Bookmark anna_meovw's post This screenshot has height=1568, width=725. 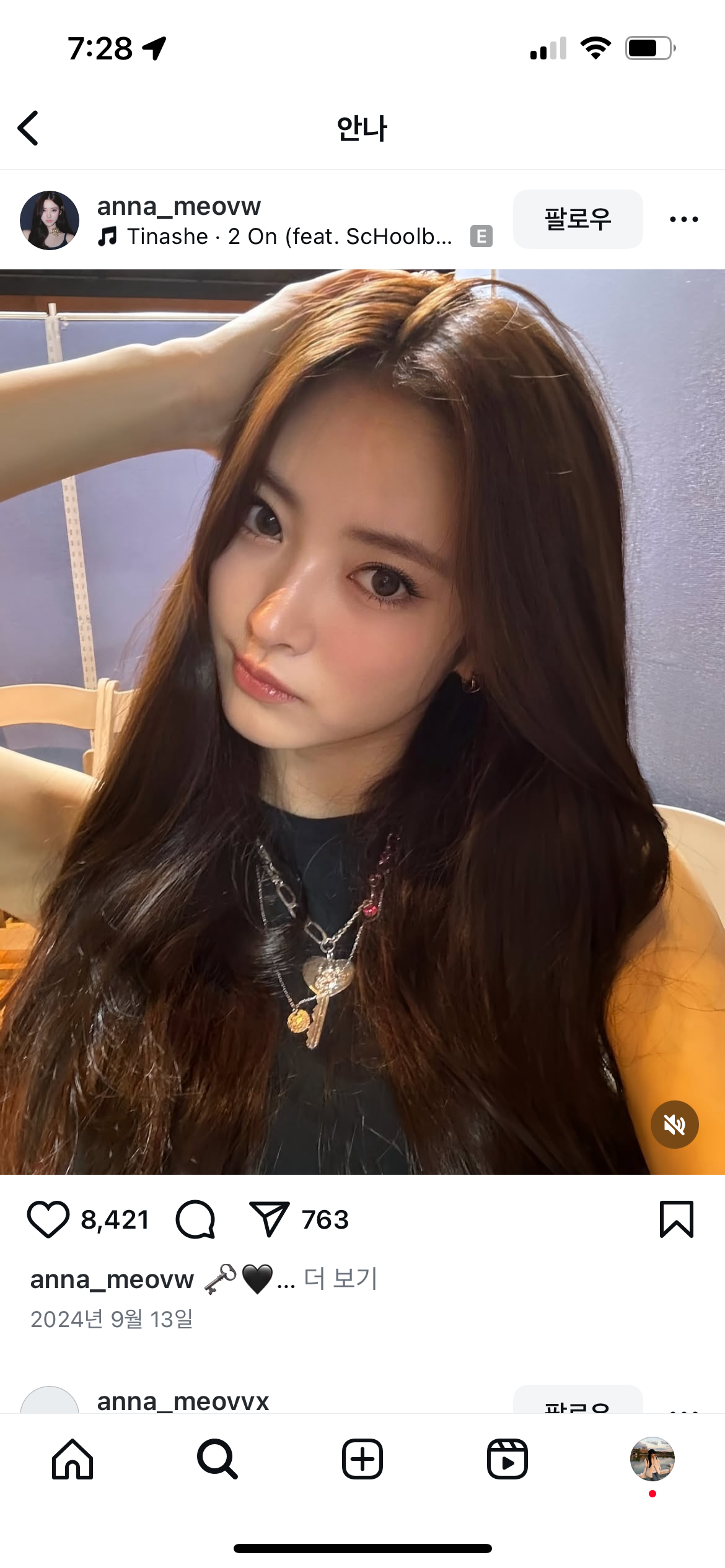point(676,1219)
